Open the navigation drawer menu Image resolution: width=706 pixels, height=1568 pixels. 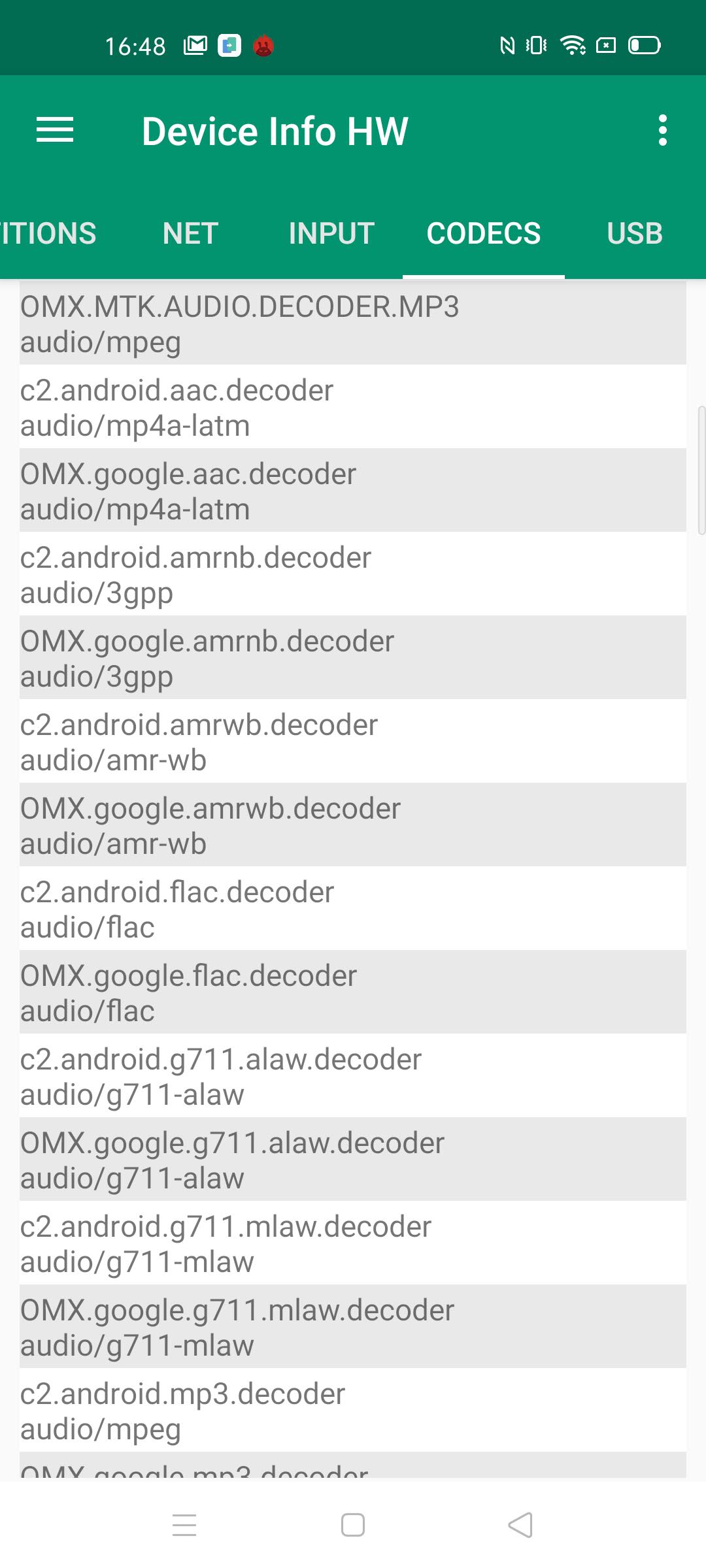[x=55, y=130]
